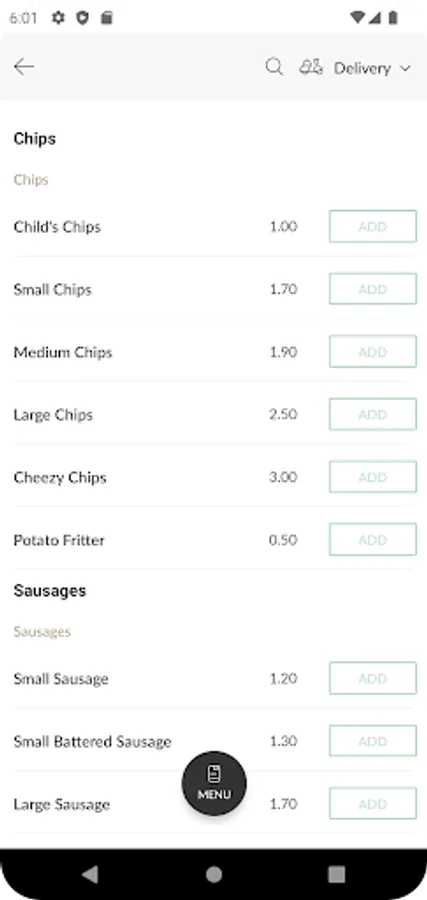Add Large Sausage to order

click(372, 803)
